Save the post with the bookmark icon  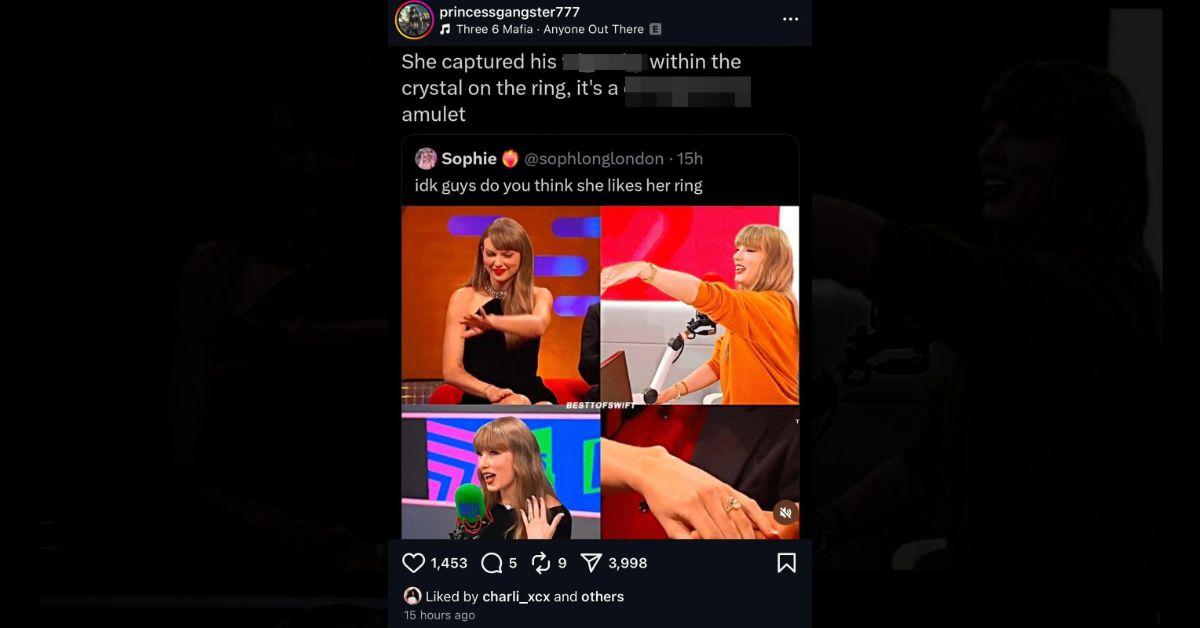pos(786,563)
